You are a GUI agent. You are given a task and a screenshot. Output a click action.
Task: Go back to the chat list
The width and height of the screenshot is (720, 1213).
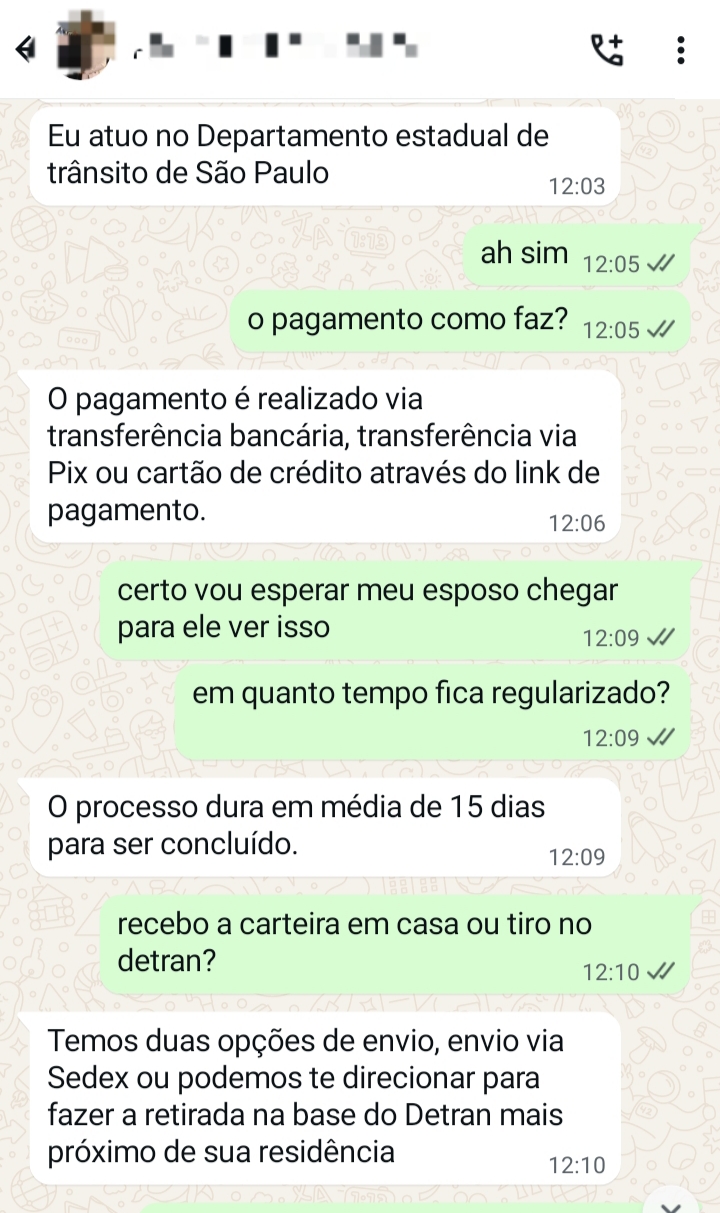(x=27, y=48)
